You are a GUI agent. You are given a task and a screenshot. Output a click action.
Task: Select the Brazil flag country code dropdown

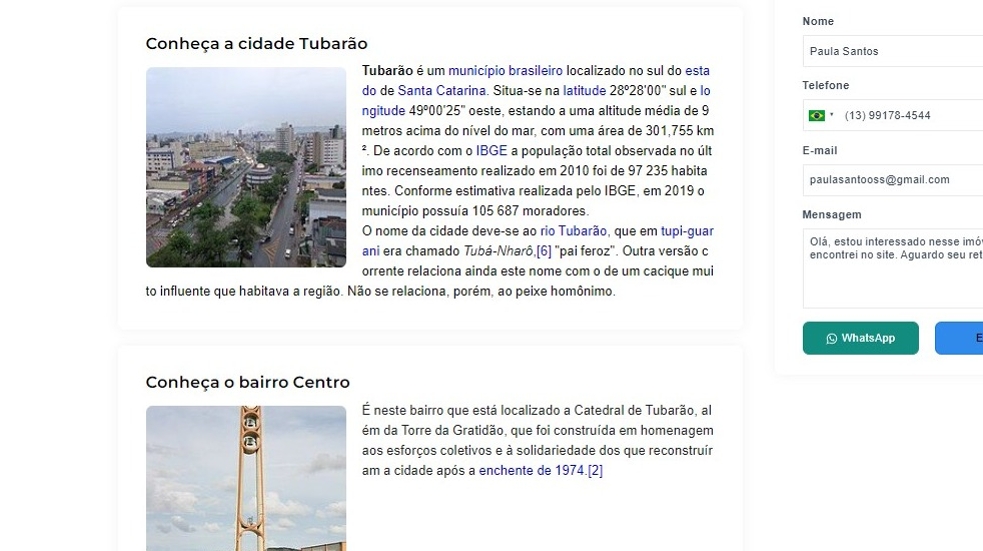[x=820, y=115]
